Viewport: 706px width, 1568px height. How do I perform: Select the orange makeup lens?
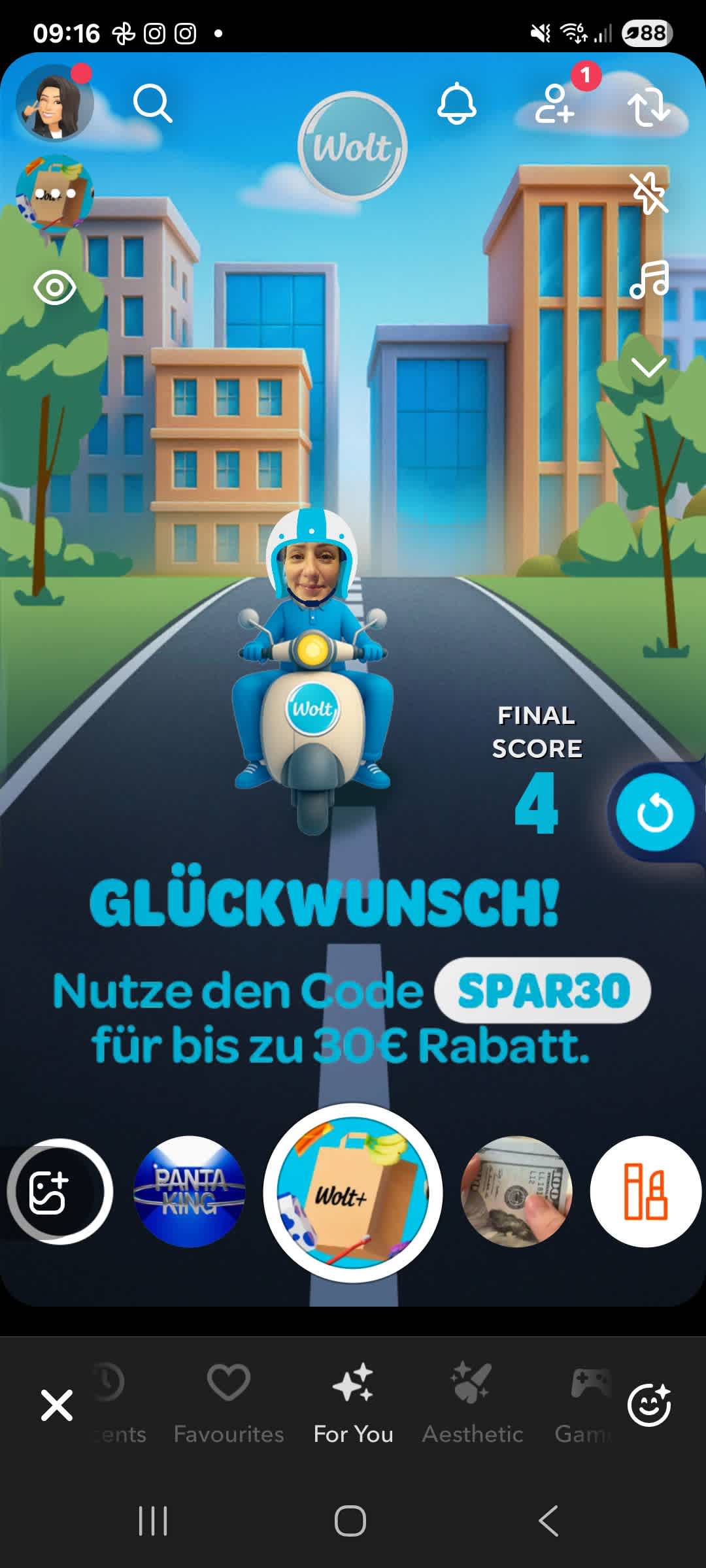coord(645,1192)
